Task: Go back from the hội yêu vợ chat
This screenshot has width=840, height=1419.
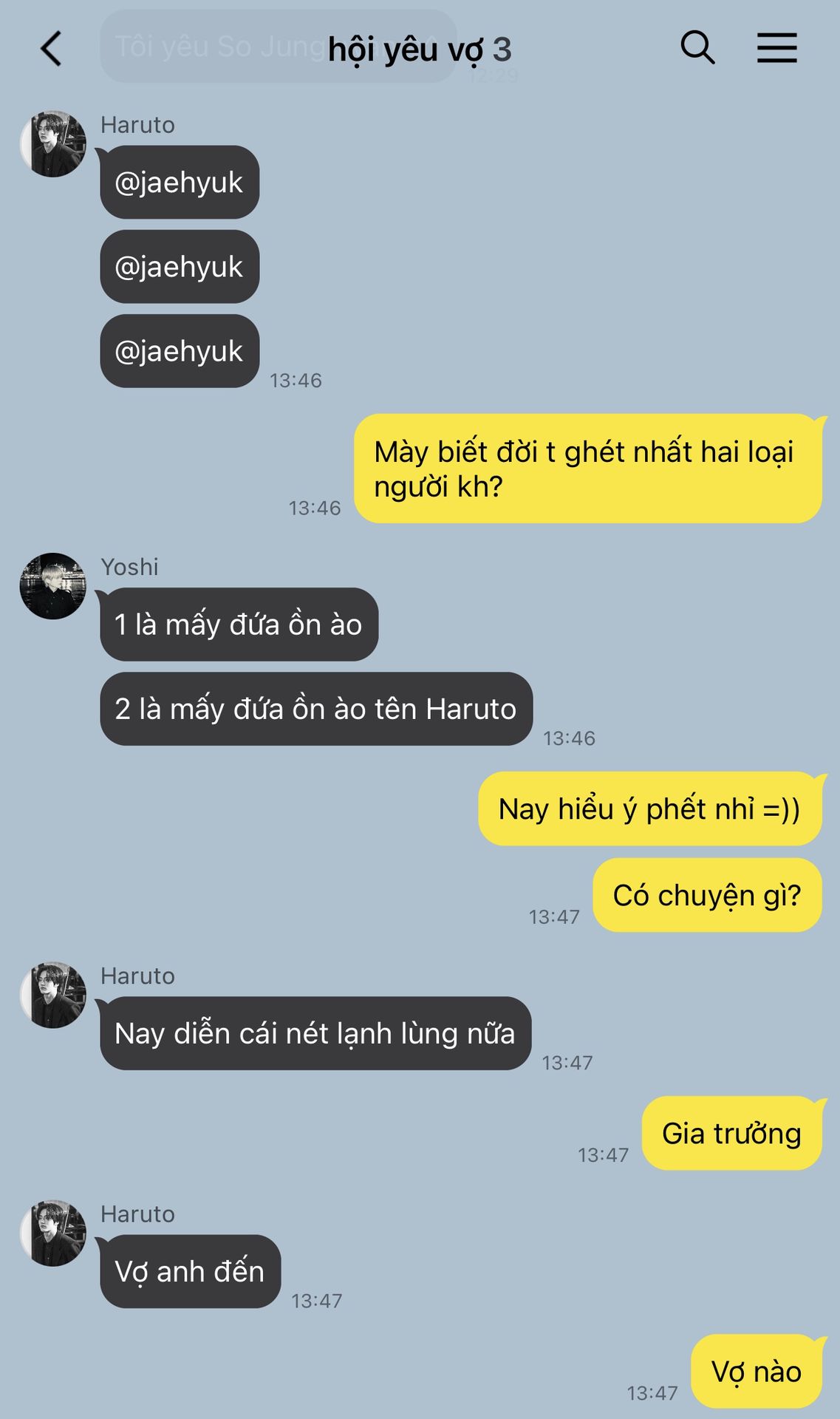Action: [x=51, y=49]
